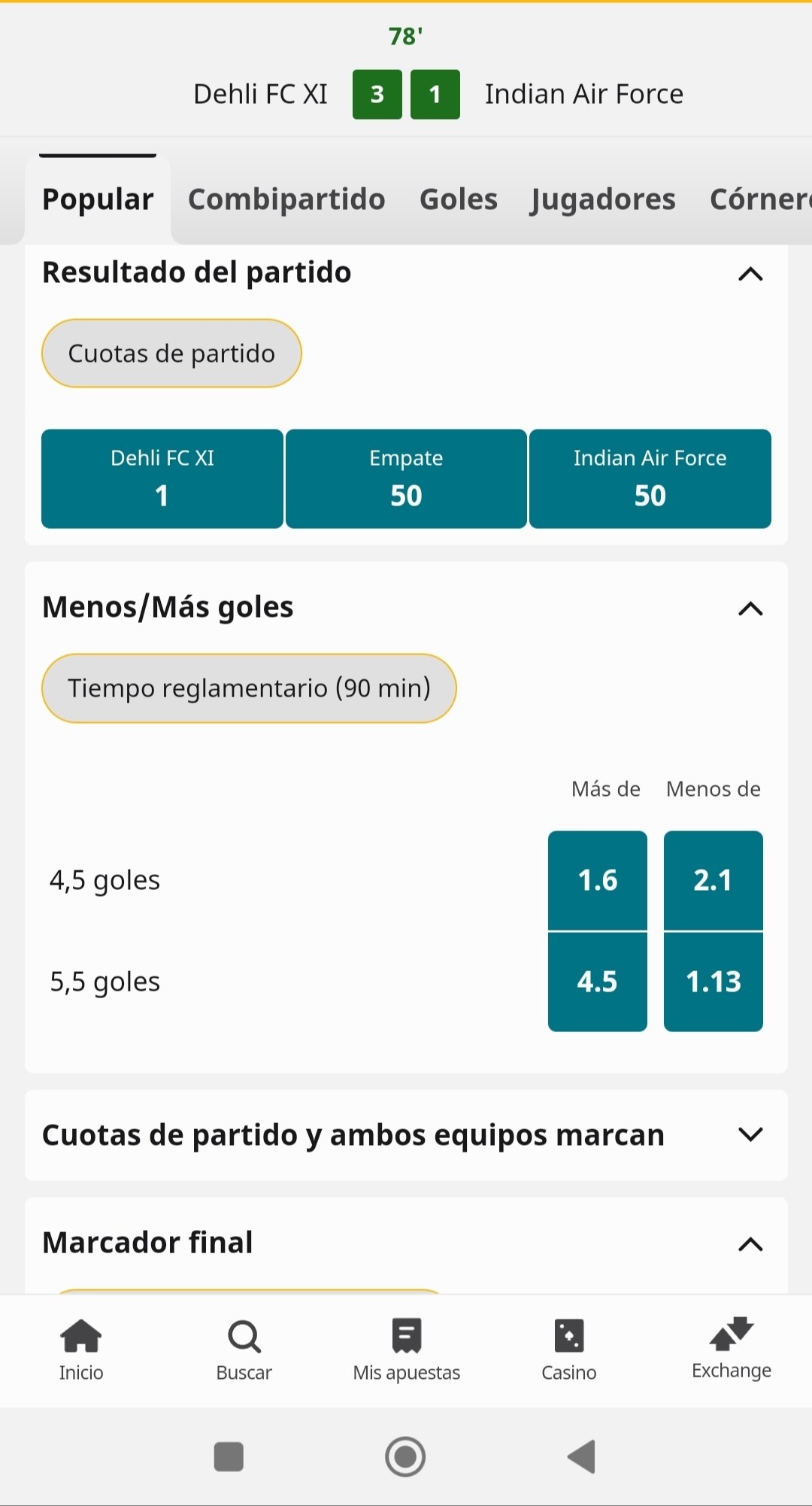The width and height of the screenshot is (812, 1506).
Task: Tap the system back button
Action: 581,1456
